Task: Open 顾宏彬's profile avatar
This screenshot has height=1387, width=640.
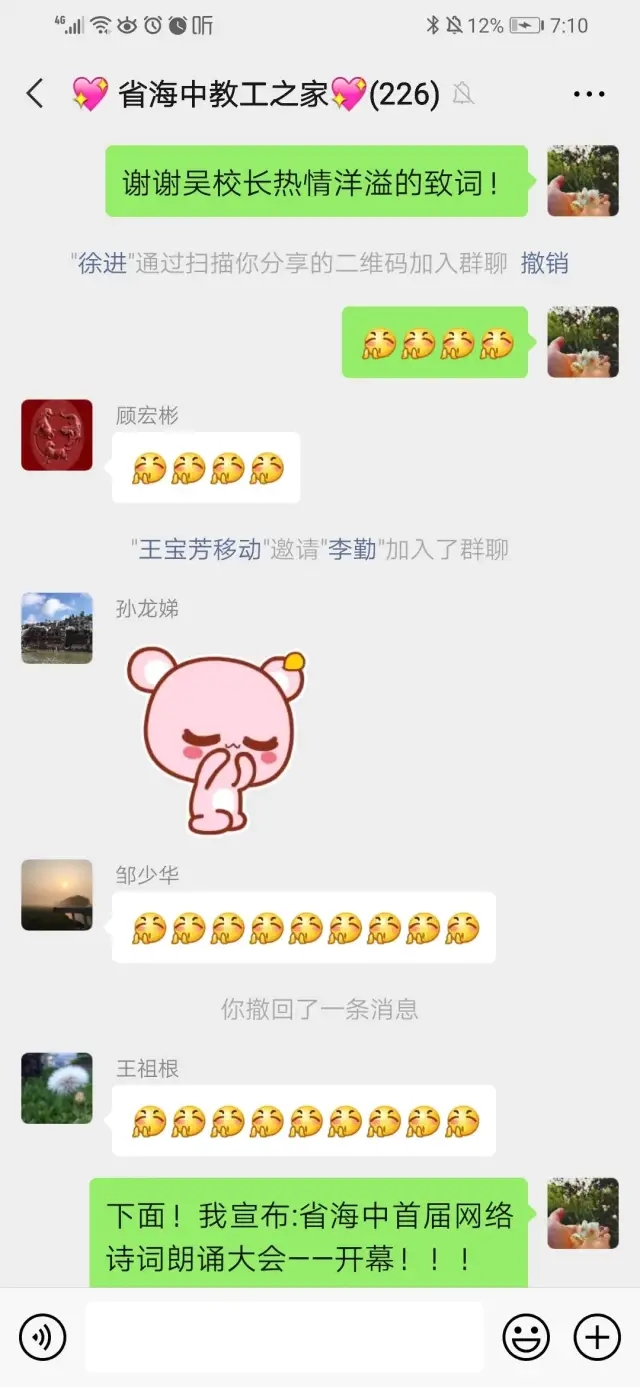Action: coord(57,435)
